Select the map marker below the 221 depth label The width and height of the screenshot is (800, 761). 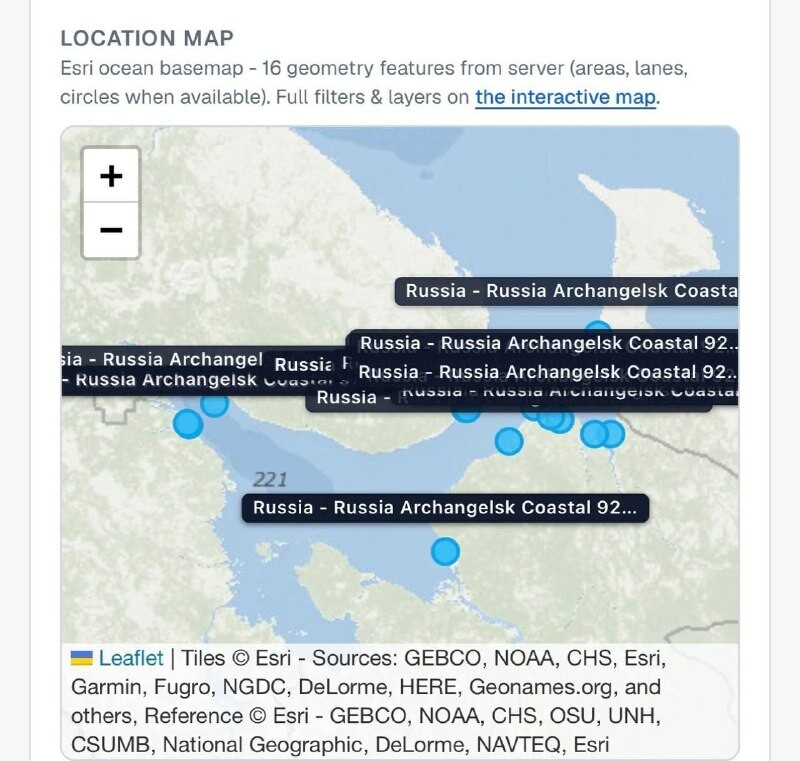(445, 551)
